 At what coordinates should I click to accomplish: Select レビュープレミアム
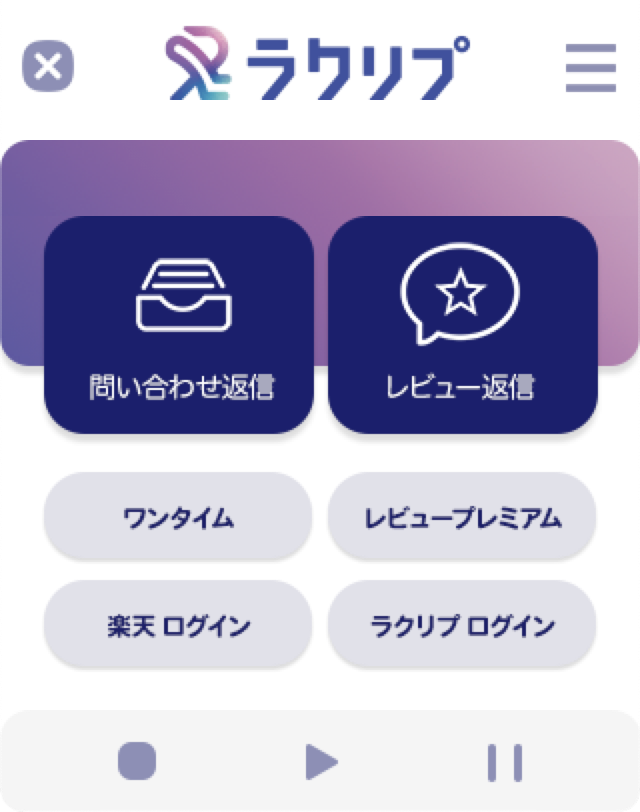[462, 517]
